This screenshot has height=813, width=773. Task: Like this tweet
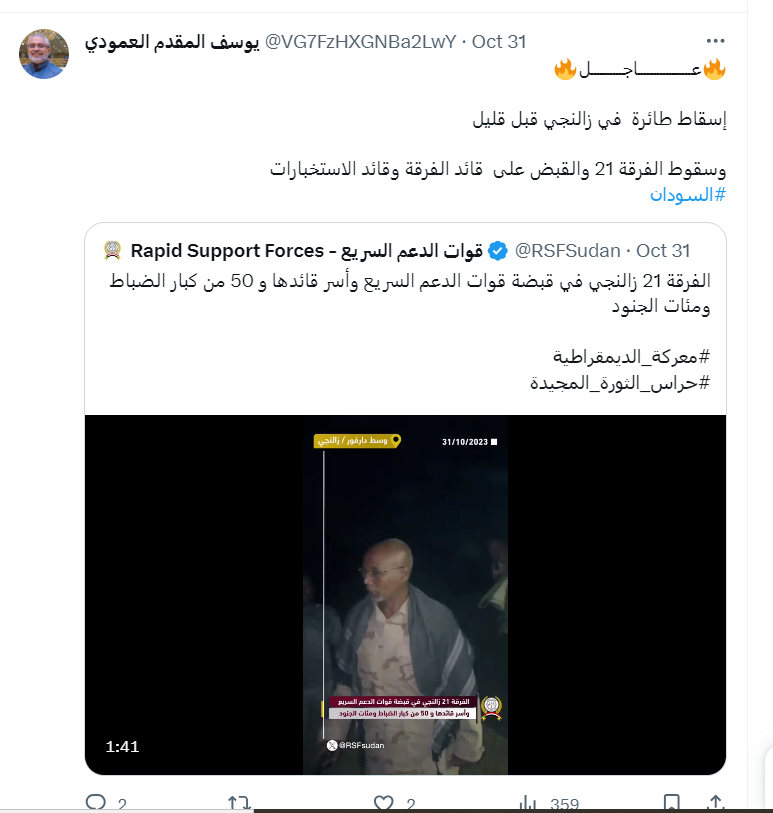pos(384,802)
